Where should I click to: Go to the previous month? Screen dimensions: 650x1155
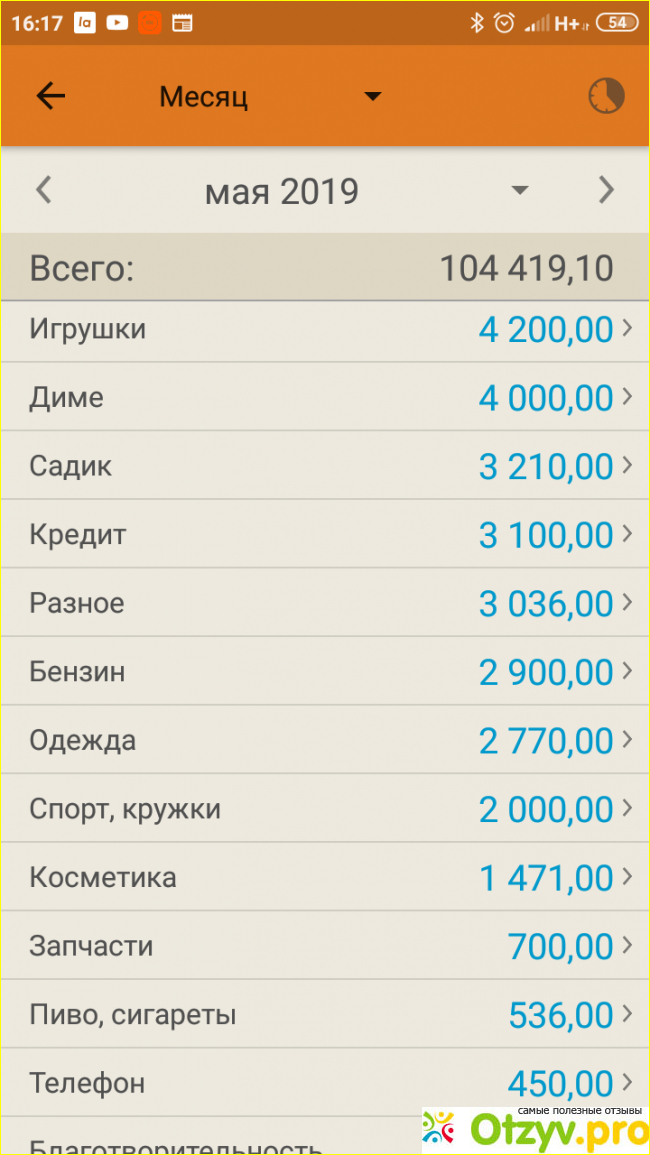point(43,190)
